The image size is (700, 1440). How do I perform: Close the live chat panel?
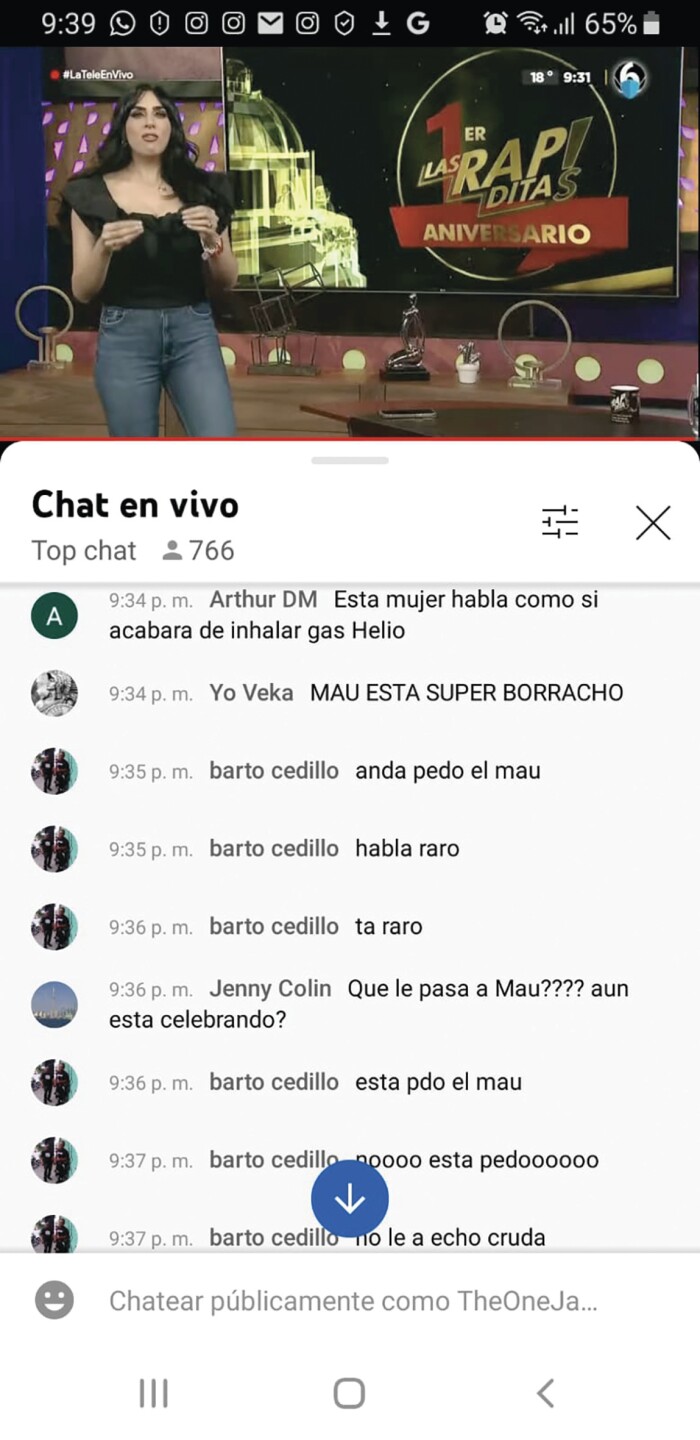click(653, 522)
